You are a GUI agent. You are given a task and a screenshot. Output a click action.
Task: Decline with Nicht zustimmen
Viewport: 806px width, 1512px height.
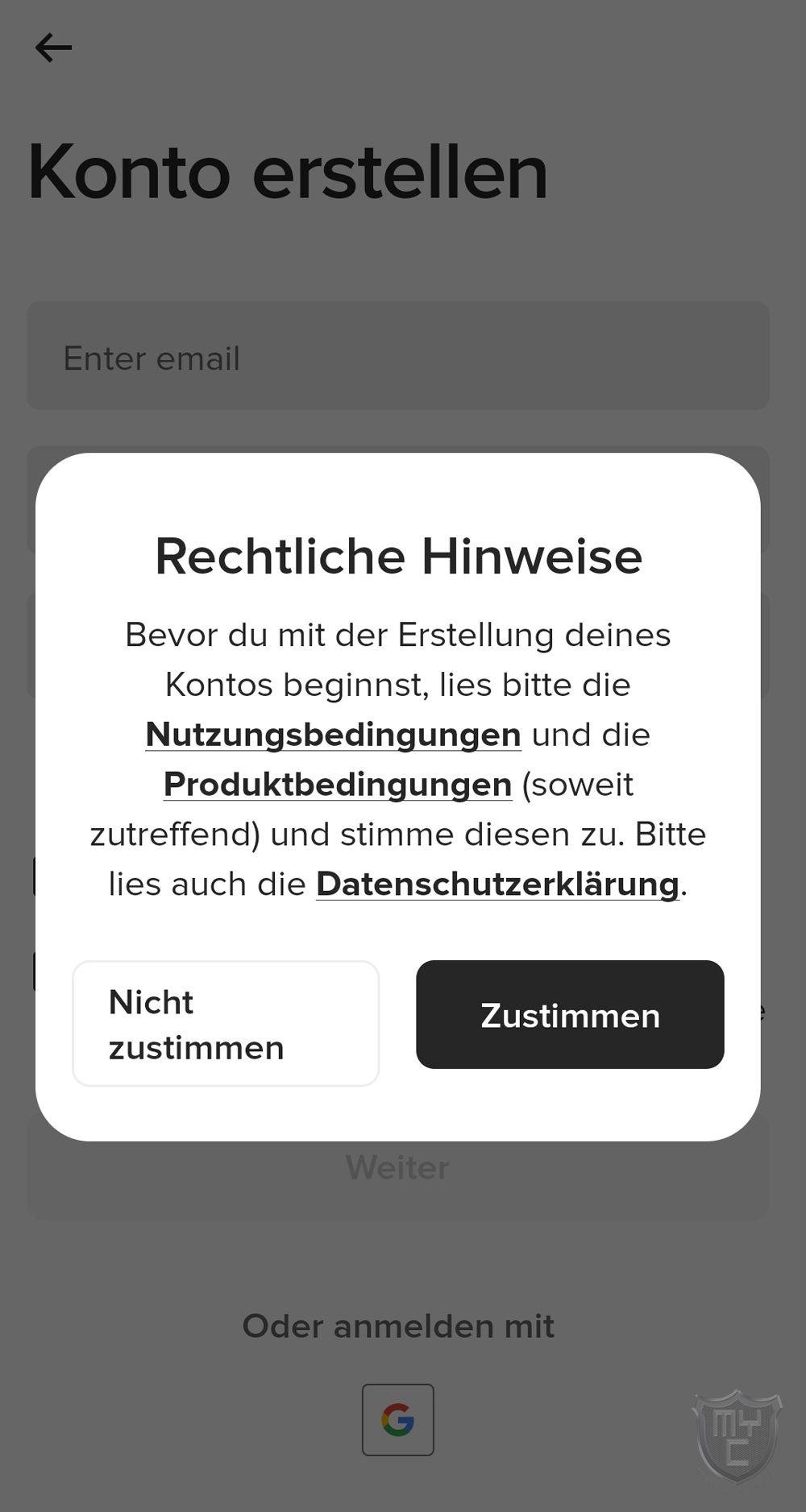coord(226,1024)
